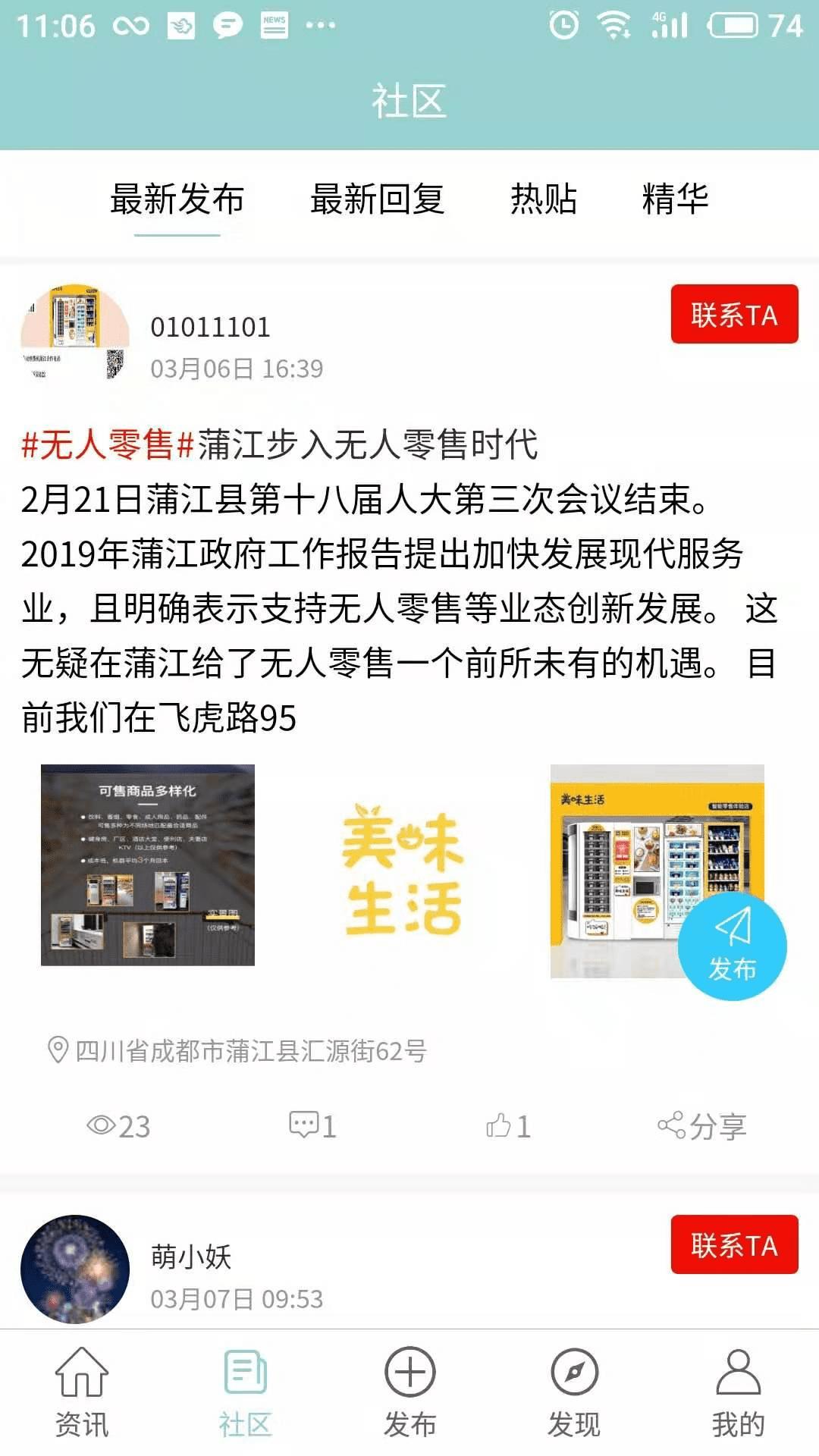Open the #无人零售# hashtag link
The width and height of the screenshot is (819, 1456).
(x=108, y=444)
